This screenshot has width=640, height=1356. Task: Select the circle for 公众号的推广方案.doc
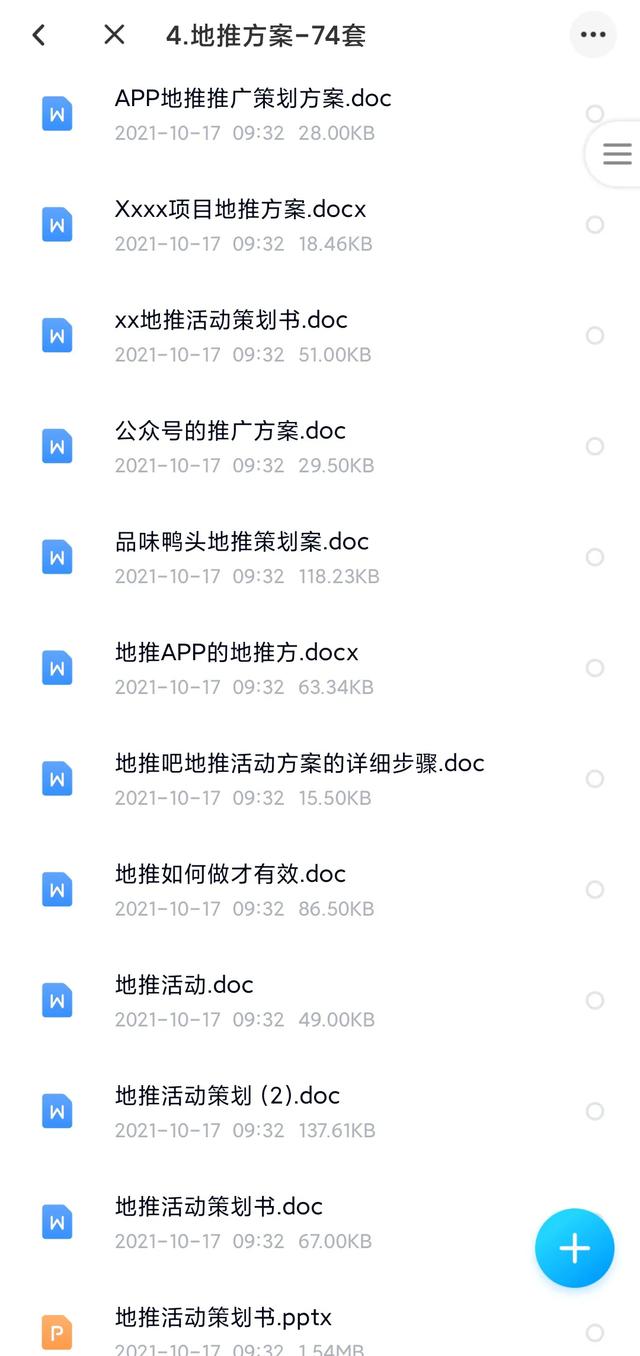595,446
